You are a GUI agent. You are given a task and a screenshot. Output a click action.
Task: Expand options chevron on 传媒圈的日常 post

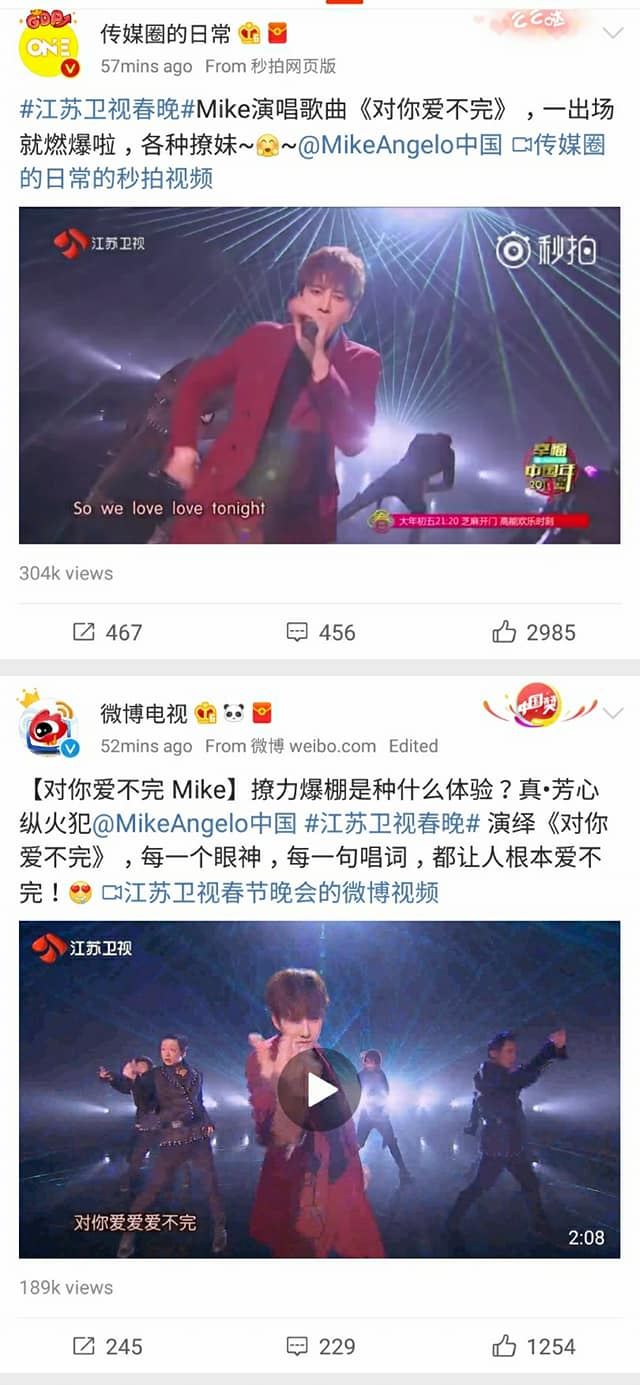[x=613, y=34]
